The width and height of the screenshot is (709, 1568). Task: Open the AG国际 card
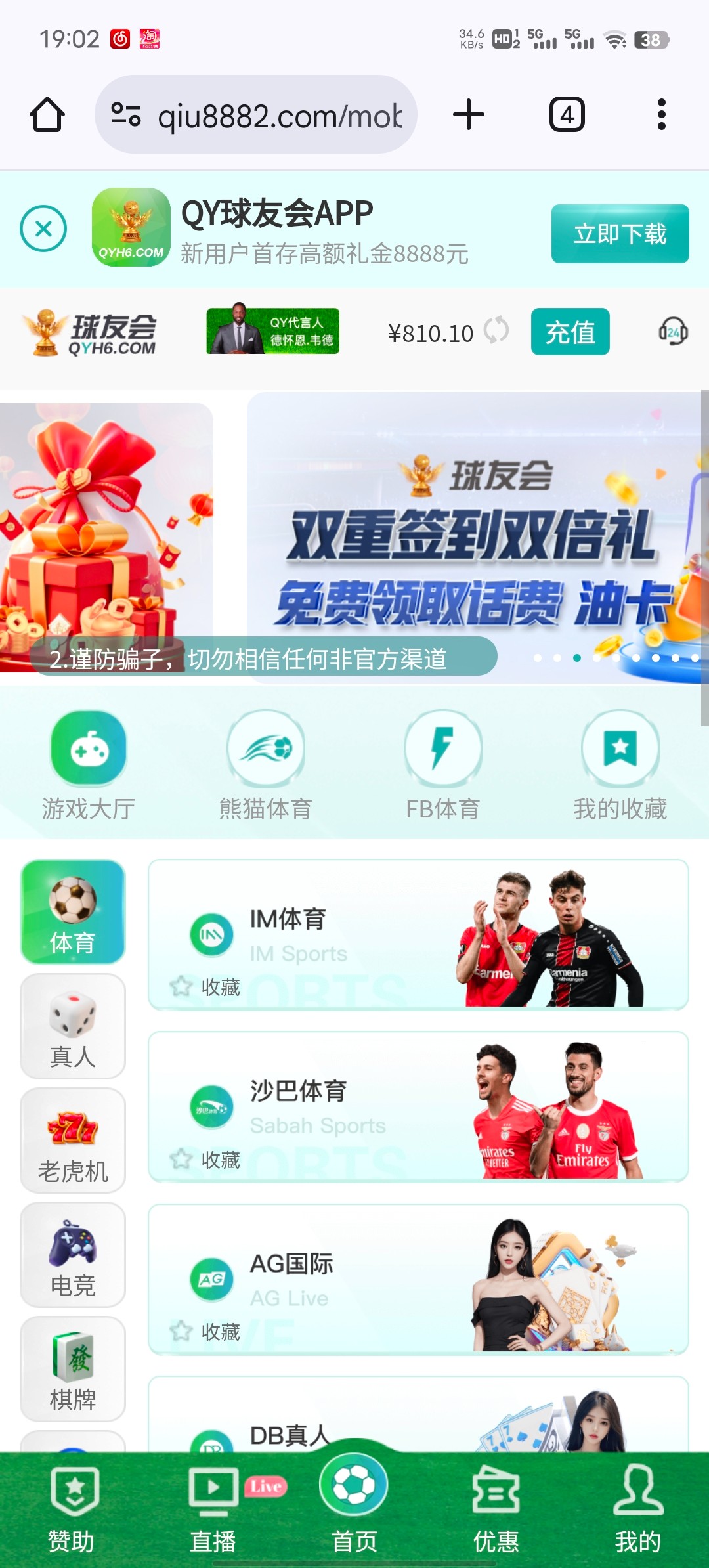coord(418,1278)
